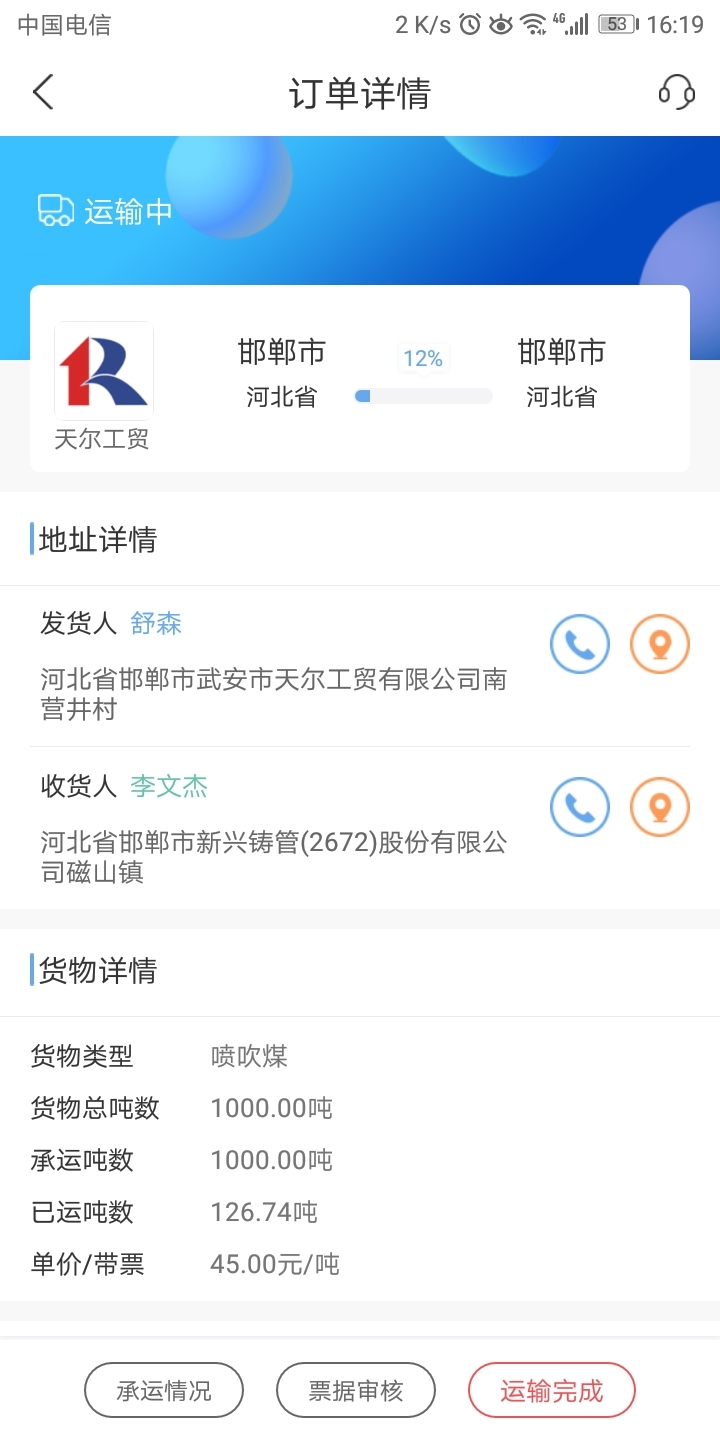Call the receiver 李文杰

(580, 807)
